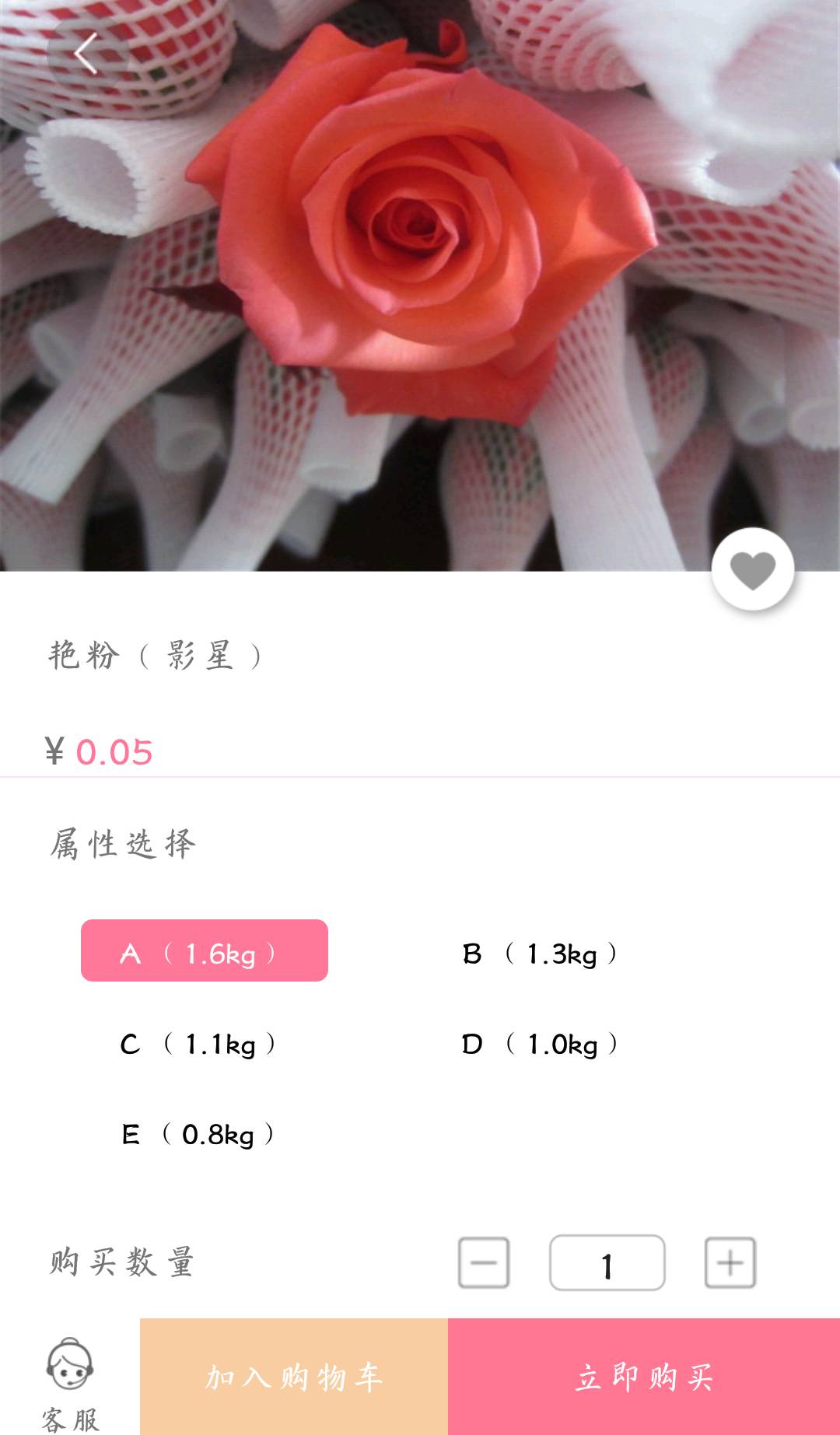Screen dimensions: 840x1435
Task: Open 客服 customer service
Action: pyautogui.click(x=70, y=1384)
